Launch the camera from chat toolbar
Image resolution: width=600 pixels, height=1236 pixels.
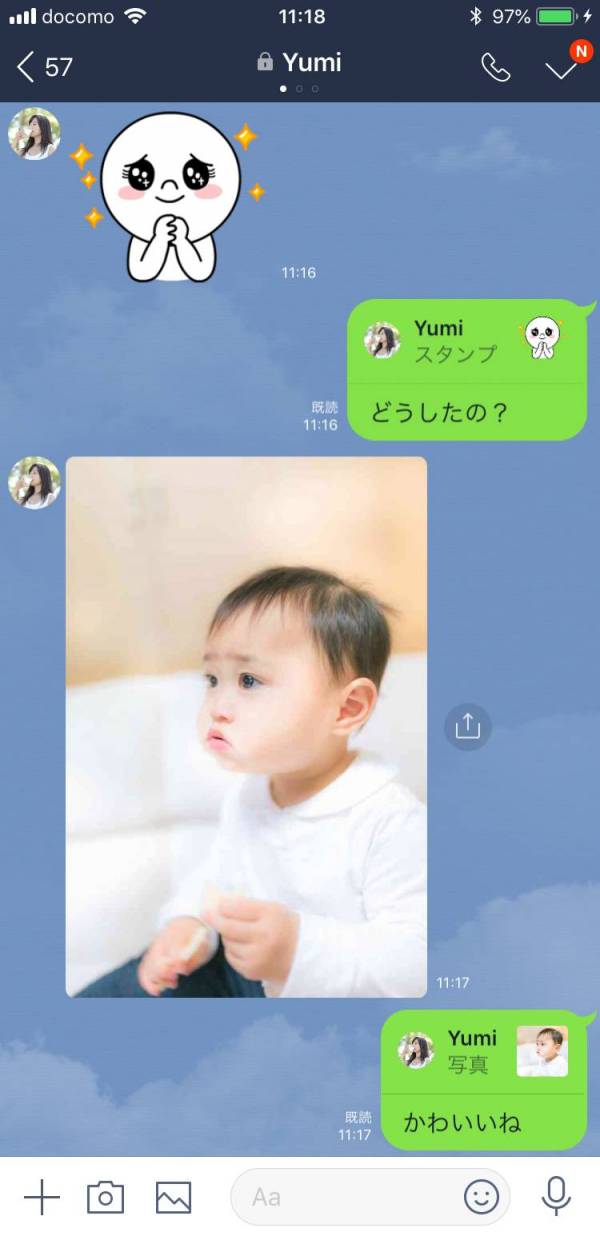pos(105,1197)
